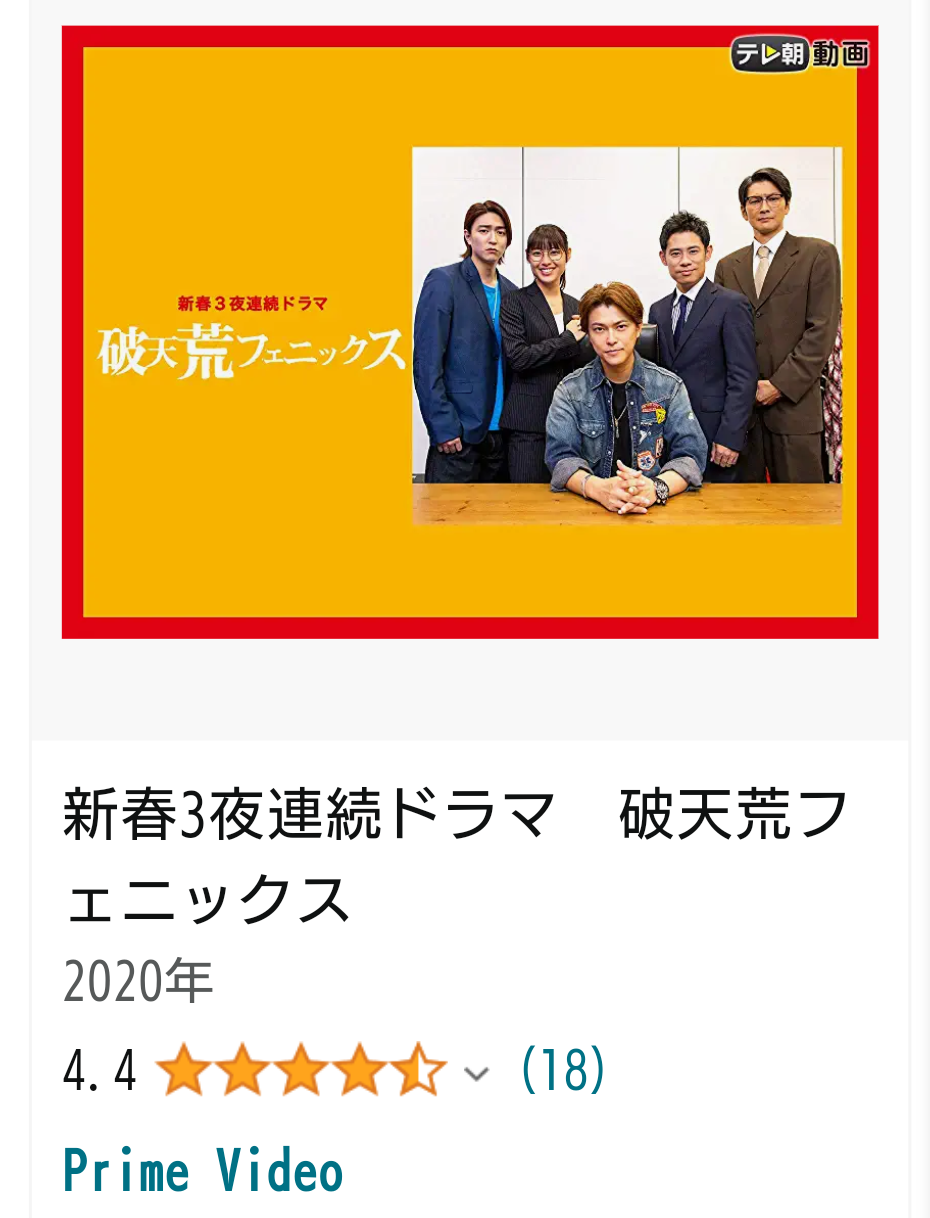View the 18 customer reviews
930x1218 pixels.
tap(562, 1071)
